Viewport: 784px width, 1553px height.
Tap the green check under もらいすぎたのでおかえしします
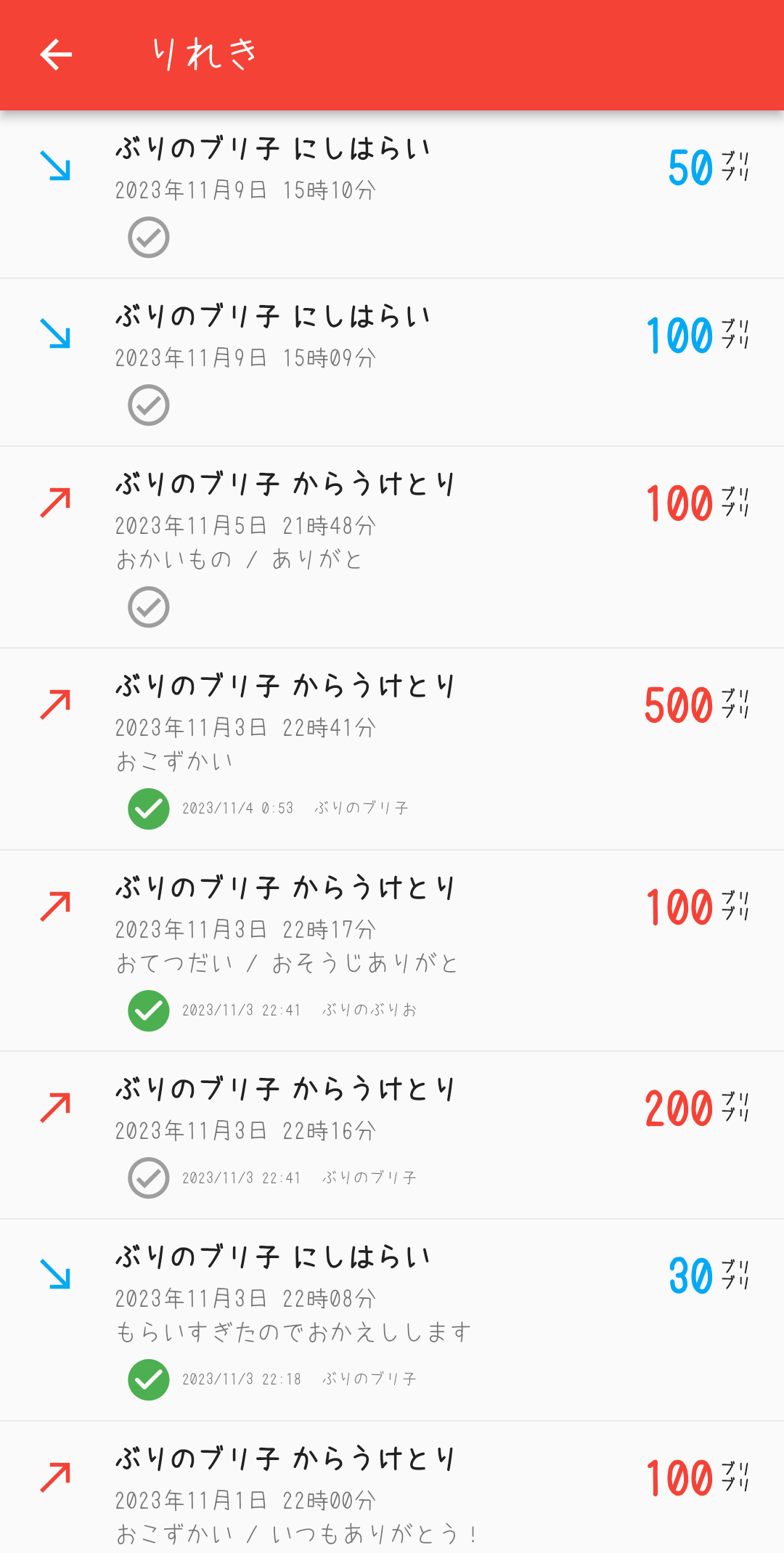tap(149, 1379)
